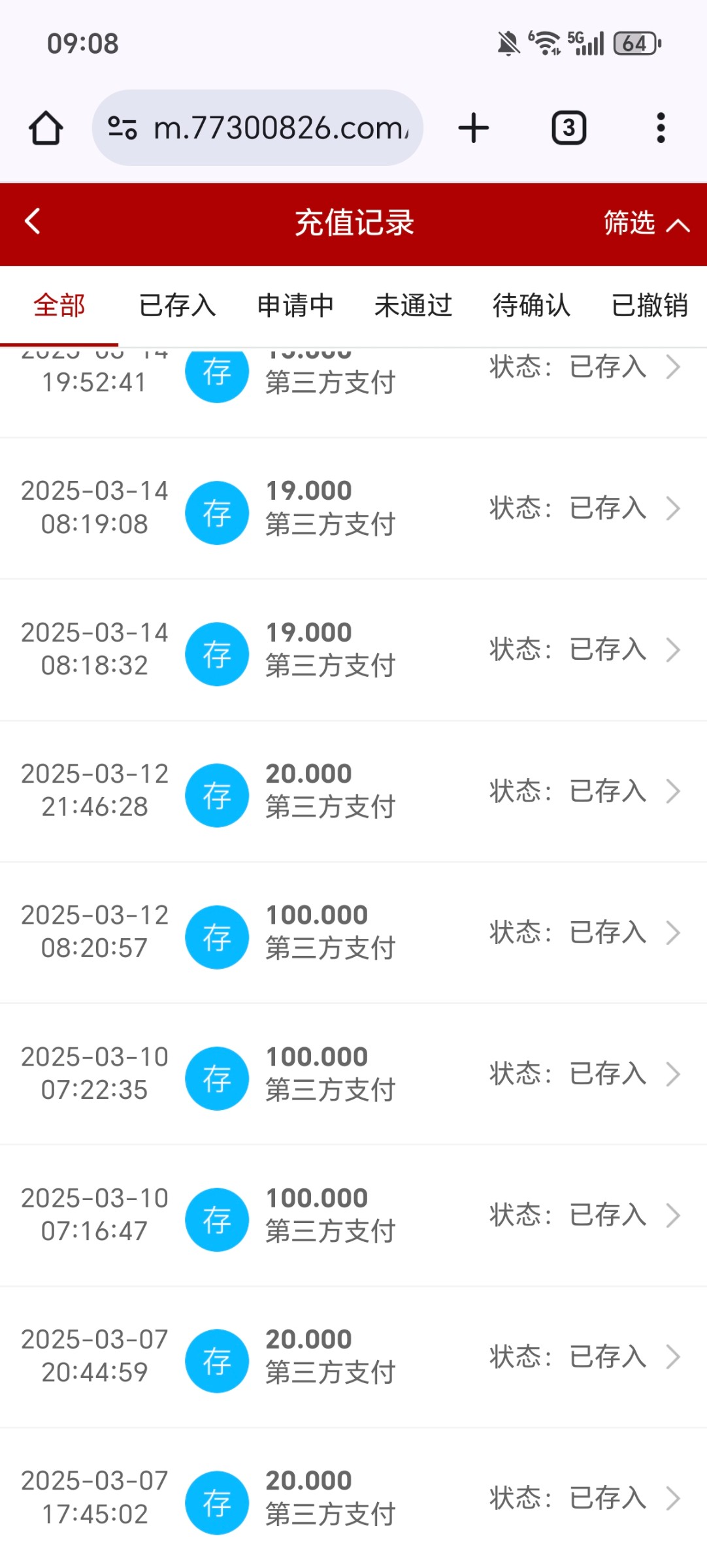
Task: Open the deposit record from 2025-03-14 08:19:08
Action: click(354, 508)
